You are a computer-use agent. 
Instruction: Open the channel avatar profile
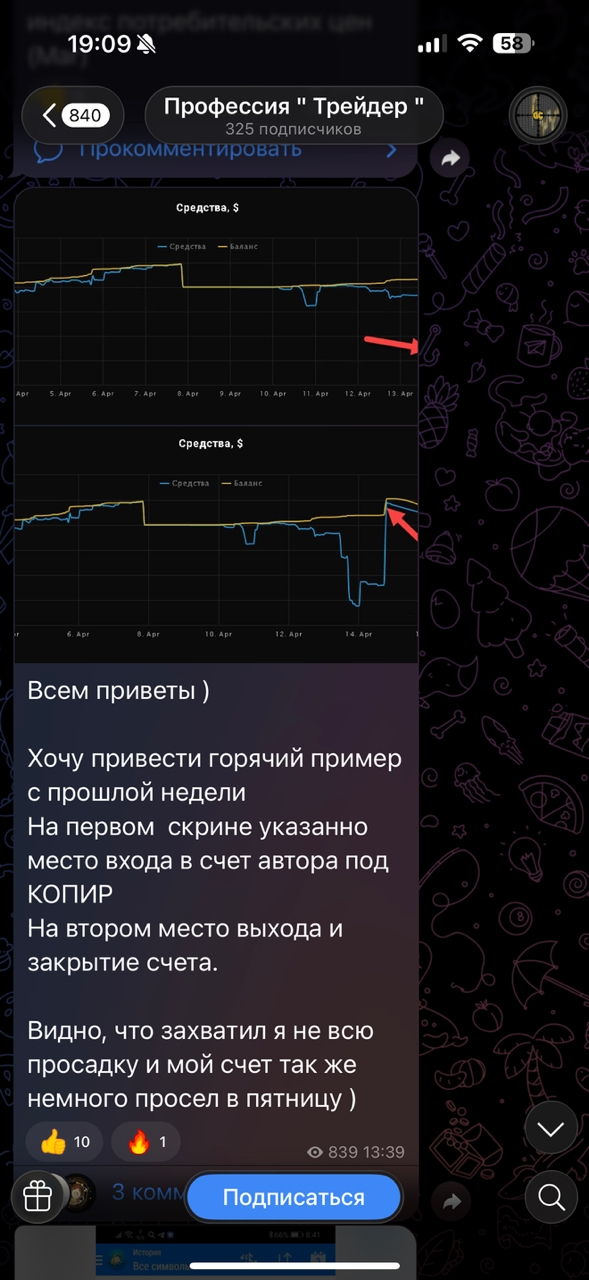click(538, 116)
